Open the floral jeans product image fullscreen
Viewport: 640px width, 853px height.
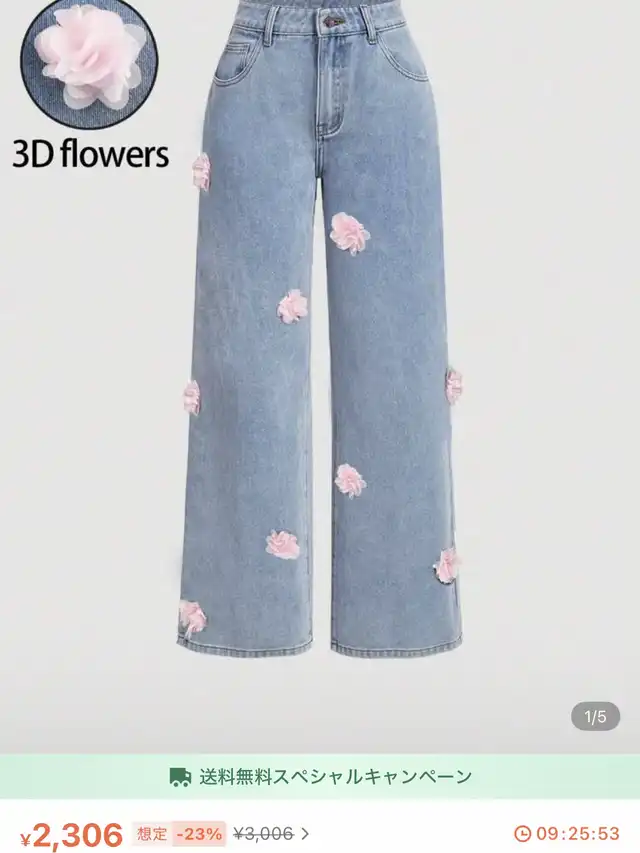pos(320,376)
